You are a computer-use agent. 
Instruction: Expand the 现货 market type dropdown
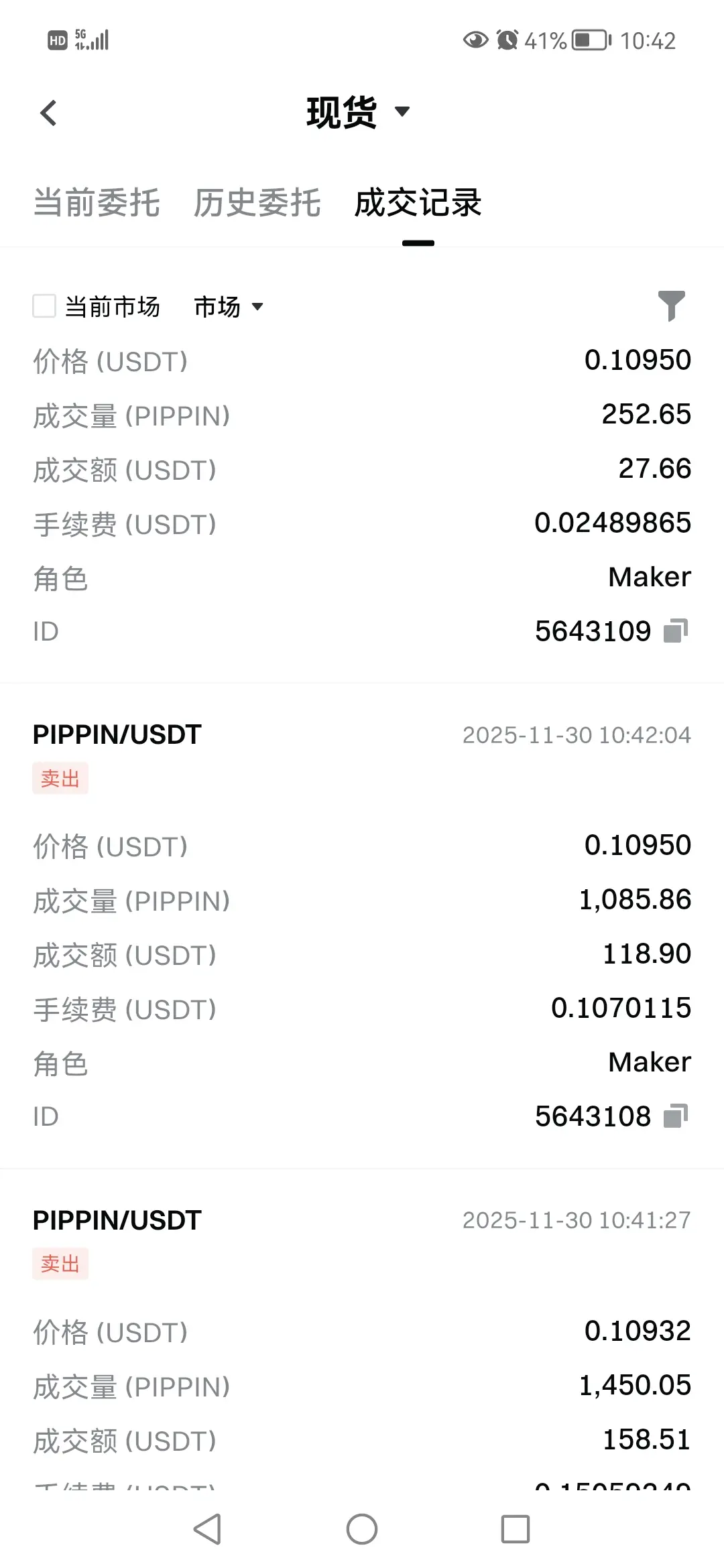(357, 112)
